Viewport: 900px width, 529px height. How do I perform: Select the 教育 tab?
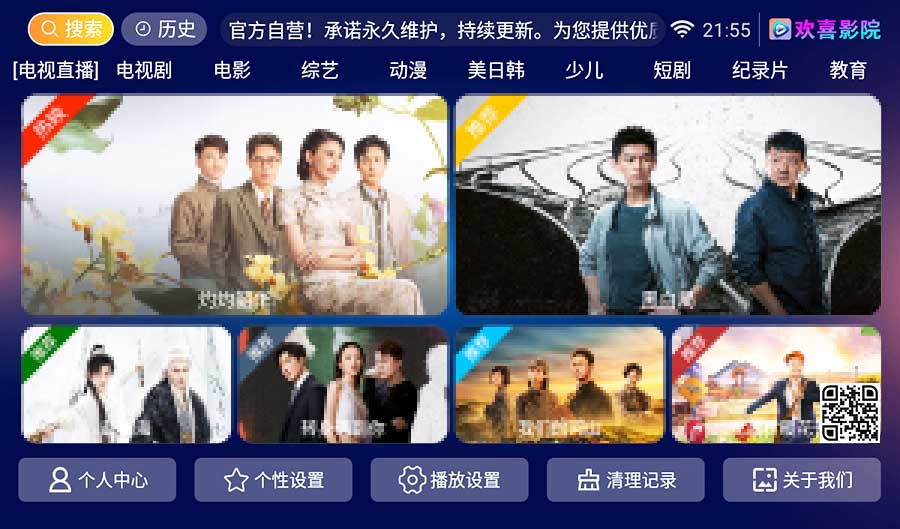pyautogui.click(x=848, y=71)
